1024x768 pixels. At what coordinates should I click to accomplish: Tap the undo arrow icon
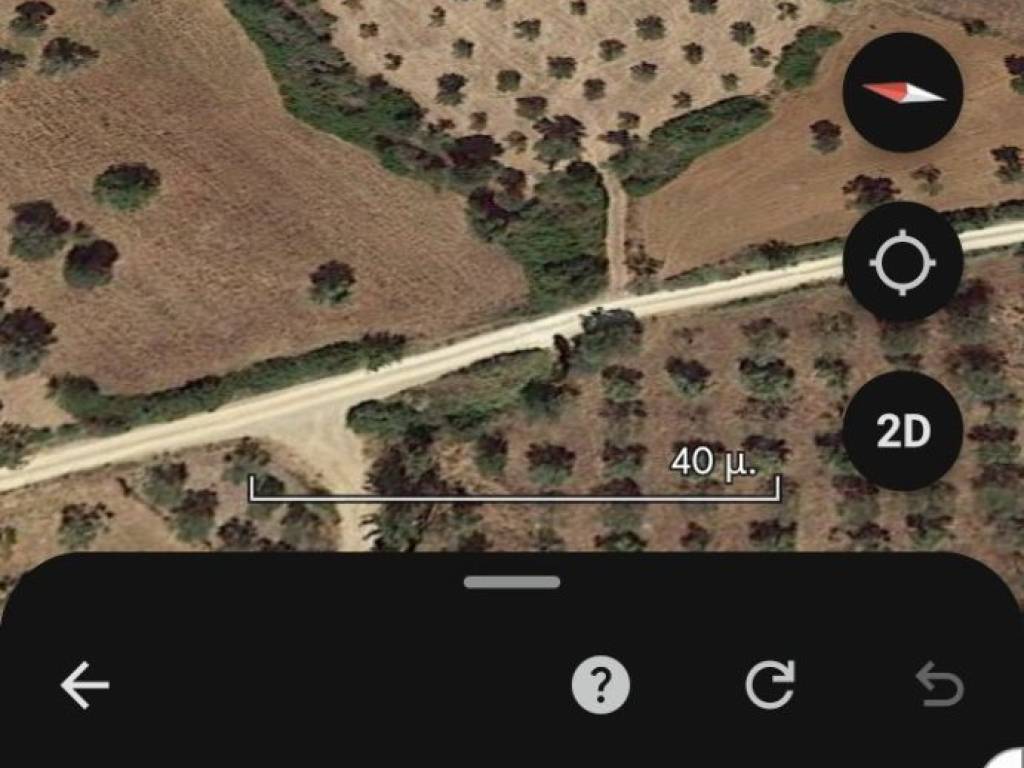939,686
